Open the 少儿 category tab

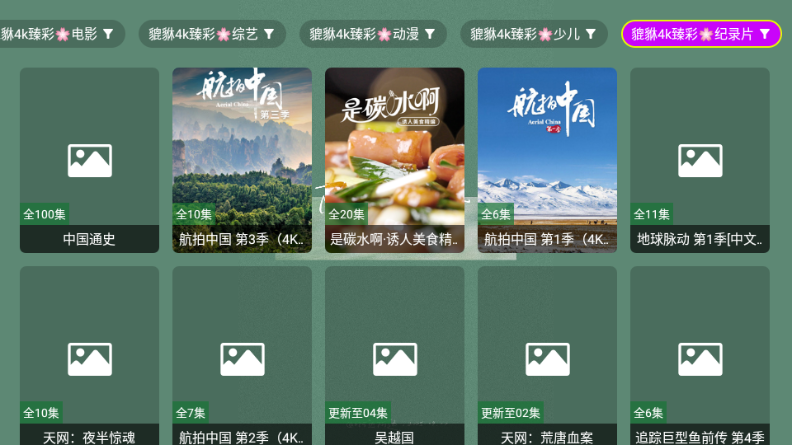pyautogui.click(x=533, y=34)
